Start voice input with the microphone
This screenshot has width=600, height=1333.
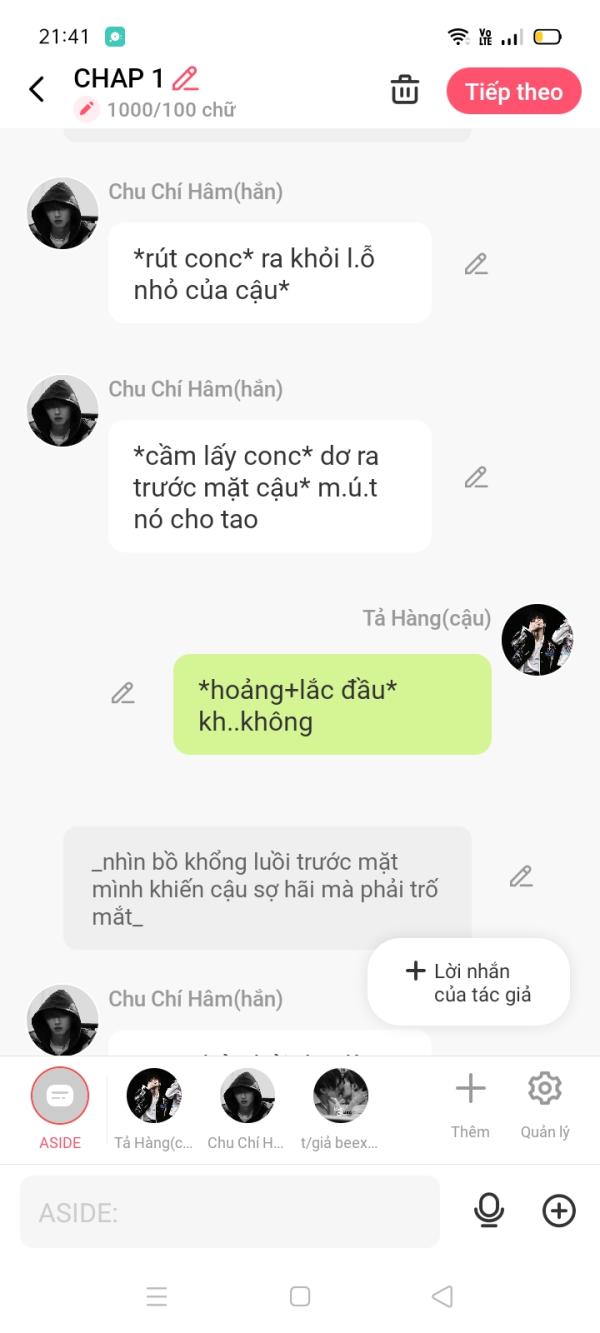489,1211
